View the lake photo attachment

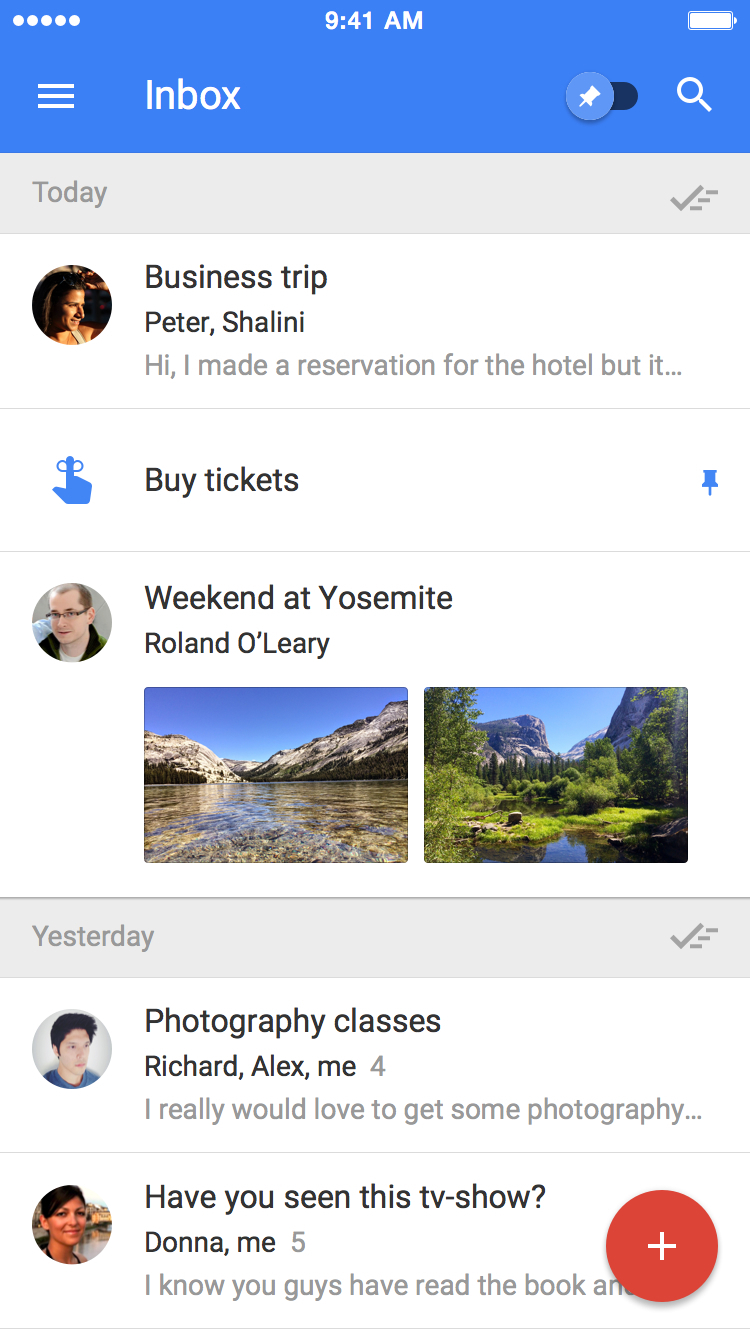coord(276,774)
